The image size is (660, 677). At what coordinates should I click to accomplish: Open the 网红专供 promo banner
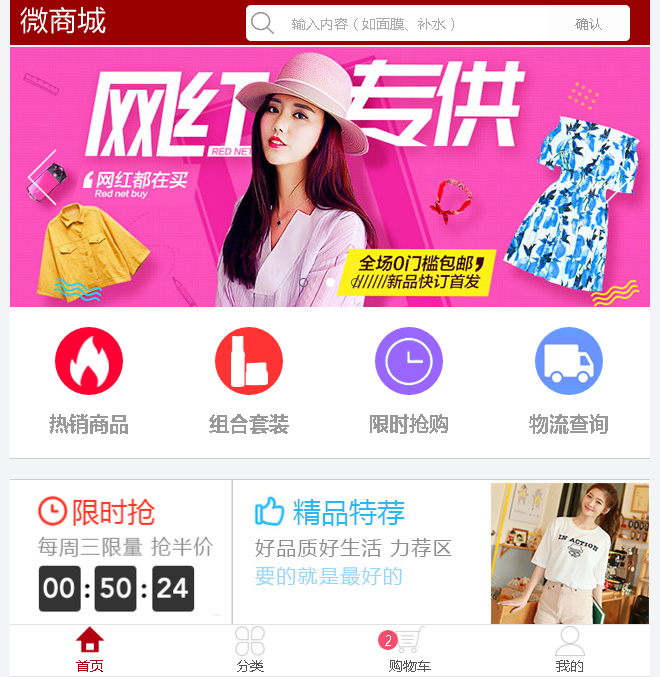point(330,177)
